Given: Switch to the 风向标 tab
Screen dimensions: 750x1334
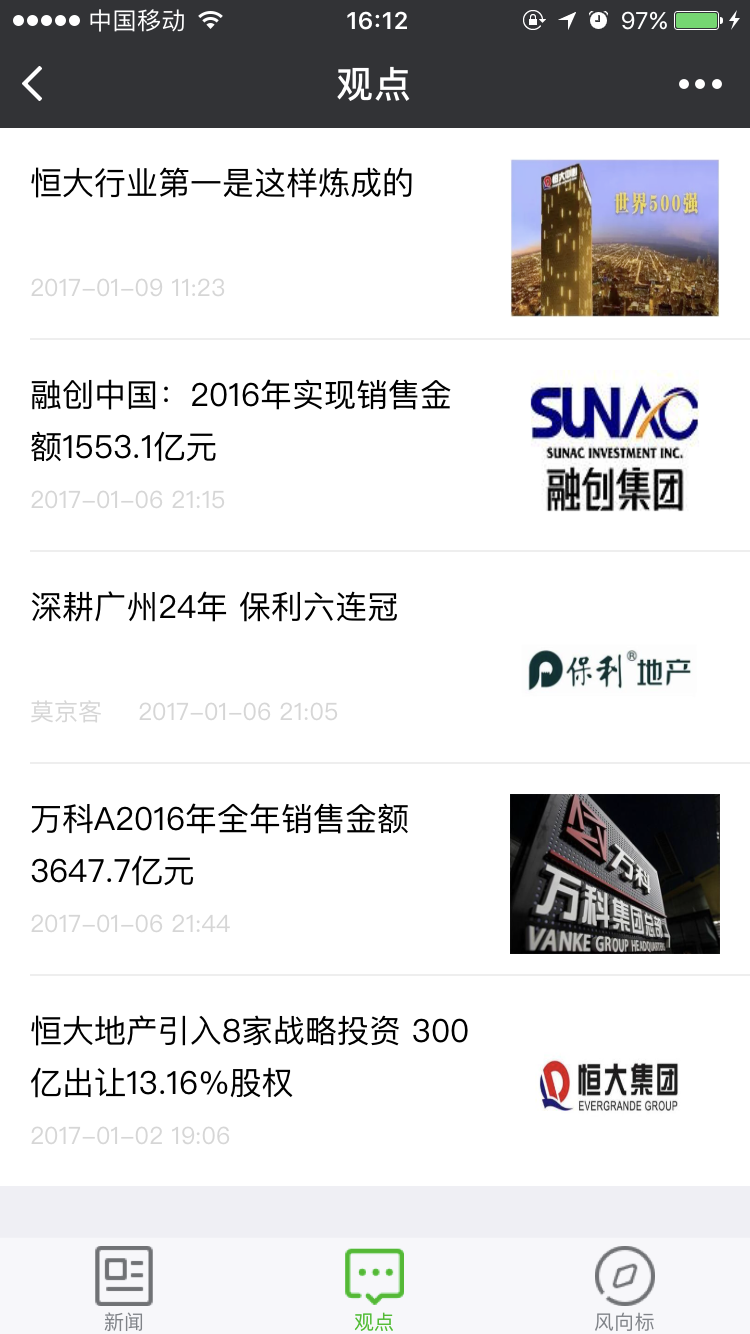Looking at the screenshot, I should (624, 1290).
